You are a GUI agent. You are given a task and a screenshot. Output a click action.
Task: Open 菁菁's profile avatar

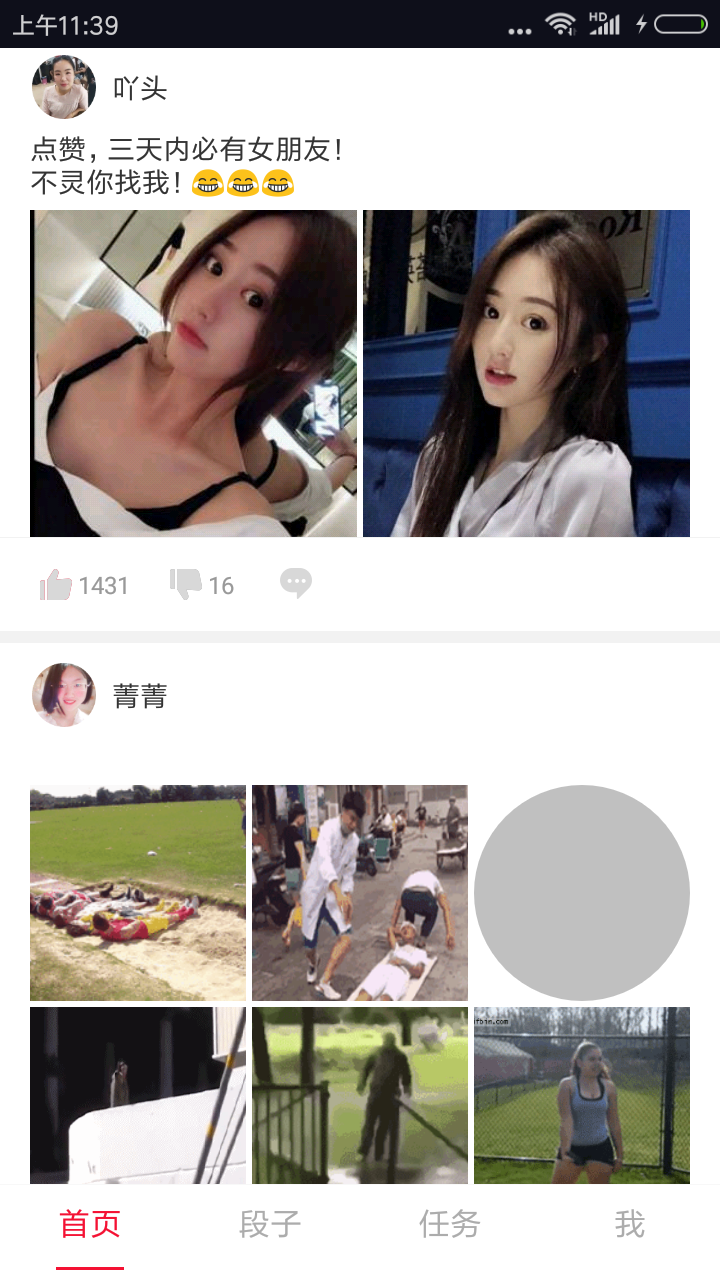[64, 695]
